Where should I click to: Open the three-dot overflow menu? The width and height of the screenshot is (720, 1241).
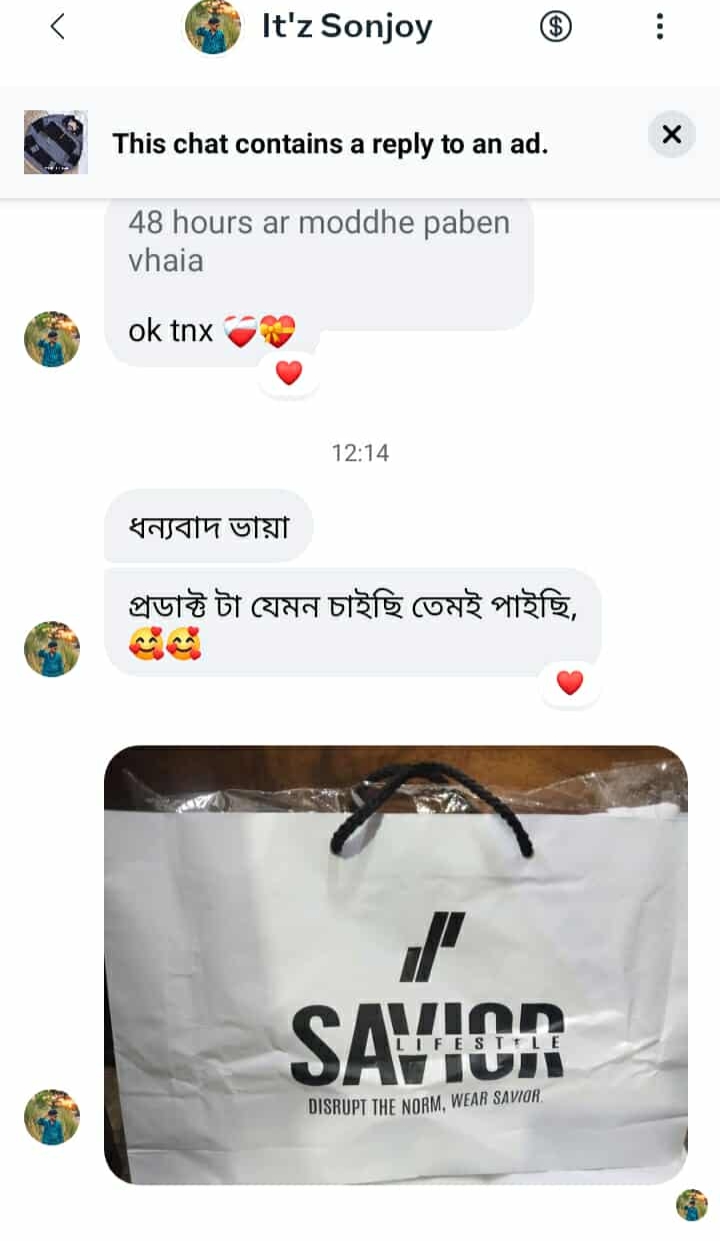(659, 27)
